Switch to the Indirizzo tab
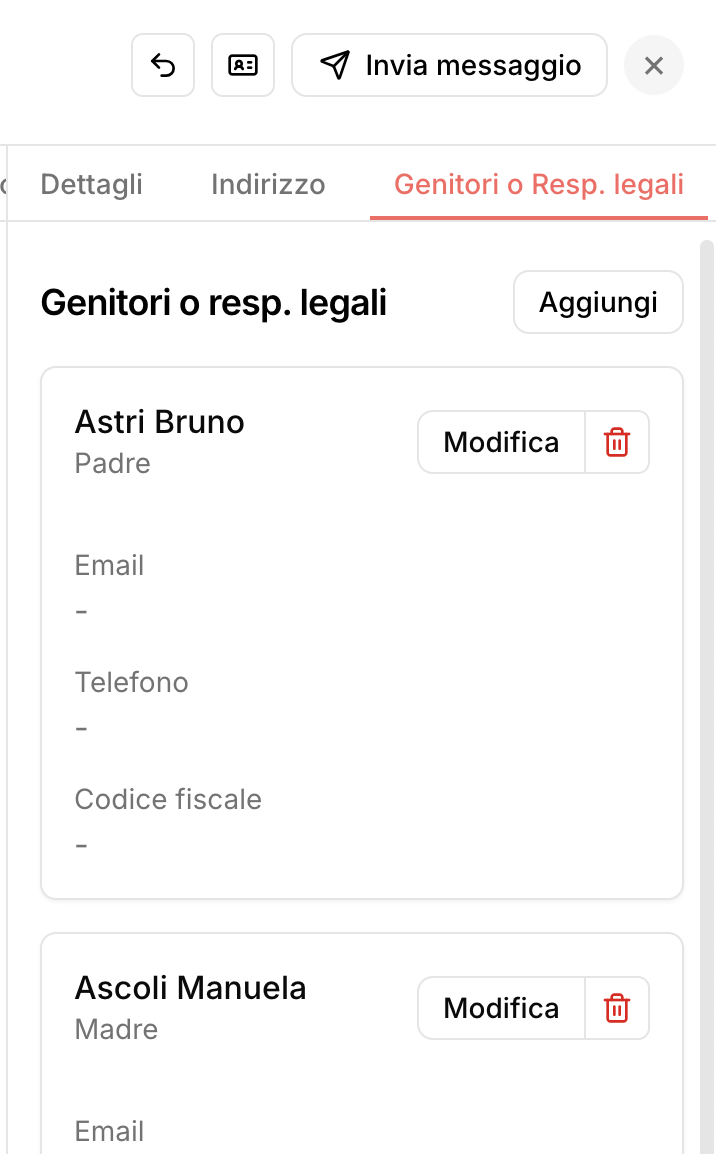Image resolution: width=716 pixels, height=1154 pixels. tap(268, 185)
